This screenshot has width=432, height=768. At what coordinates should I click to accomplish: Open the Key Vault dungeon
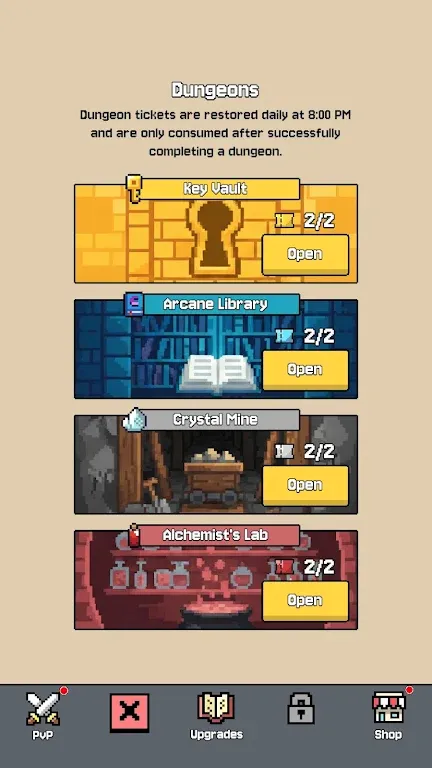[x=305, y=255]
